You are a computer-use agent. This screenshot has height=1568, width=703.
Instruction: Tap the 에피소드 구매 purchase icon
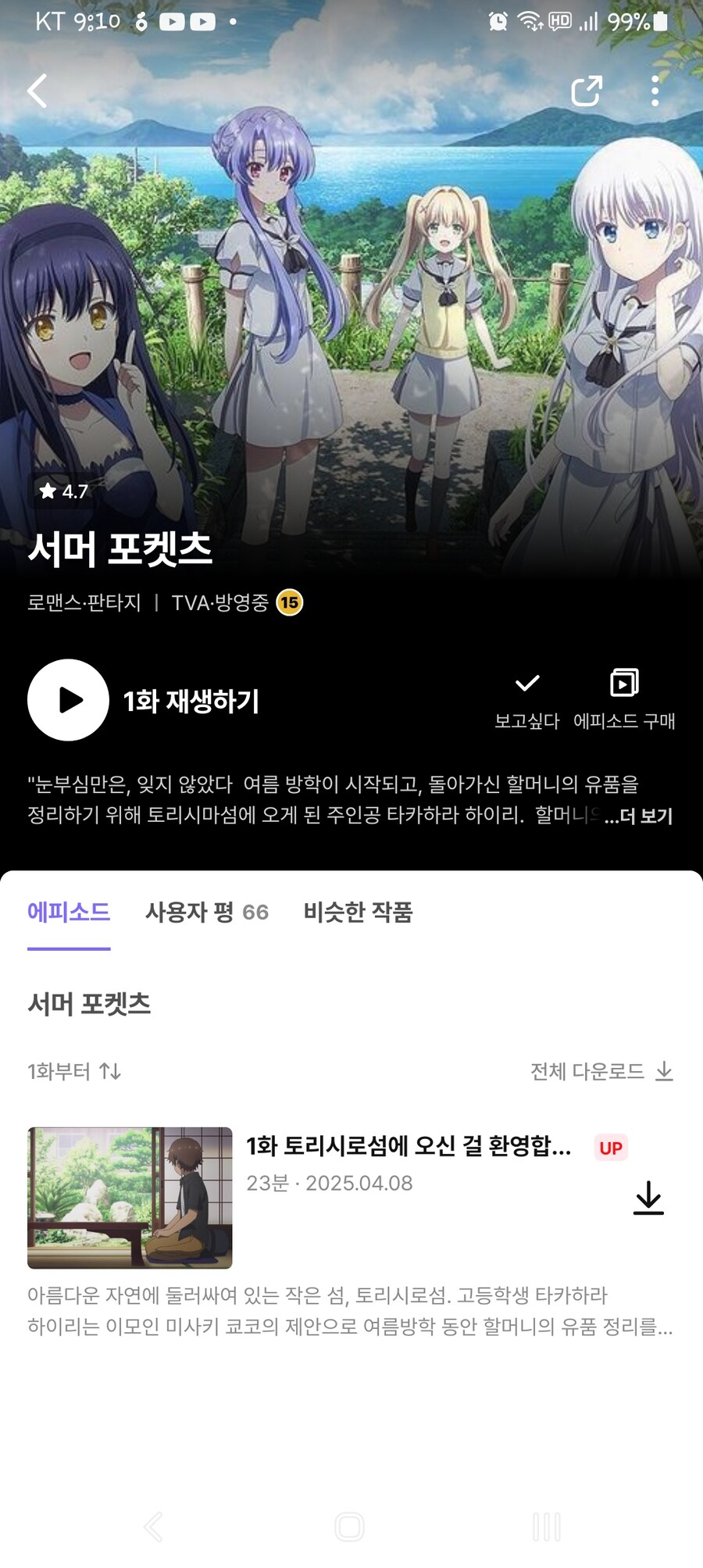(x=623, y=684)
